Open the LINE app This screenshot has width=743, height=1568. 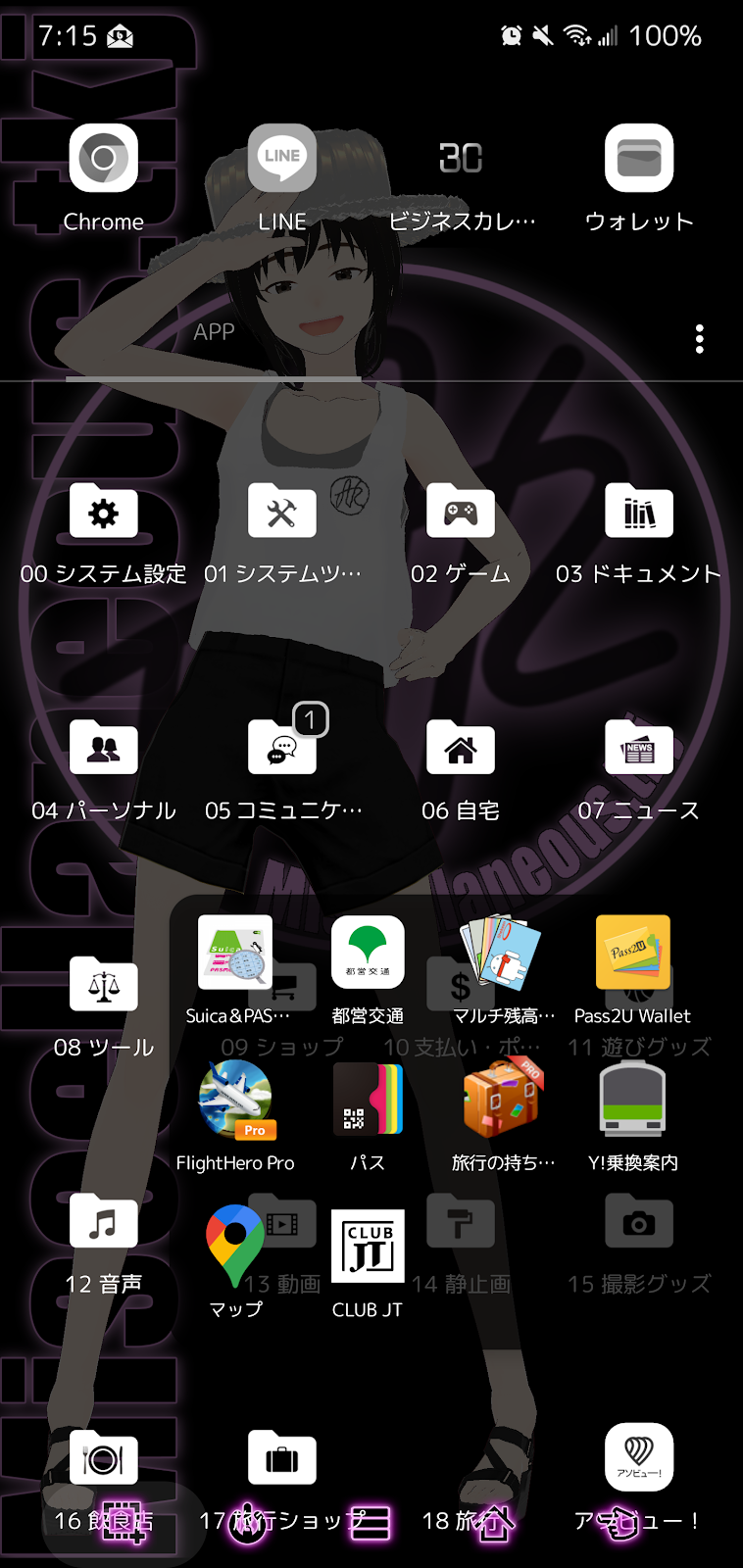(281, 159)
